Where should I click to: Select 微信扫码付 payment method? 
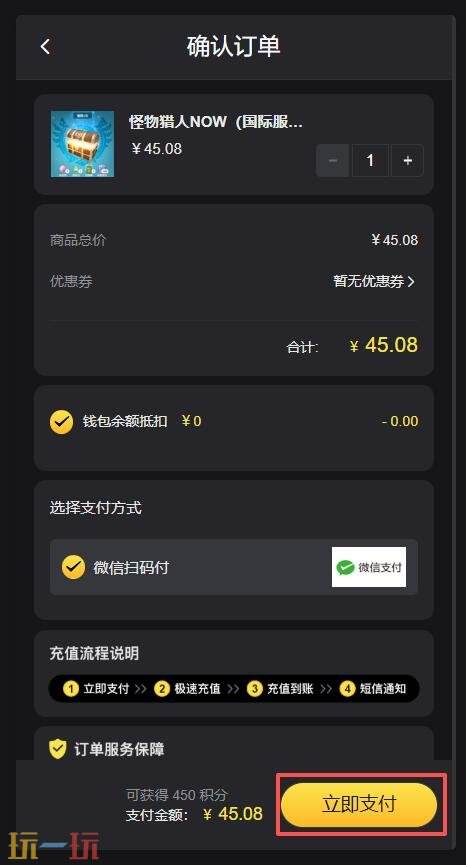coord(234,567)
